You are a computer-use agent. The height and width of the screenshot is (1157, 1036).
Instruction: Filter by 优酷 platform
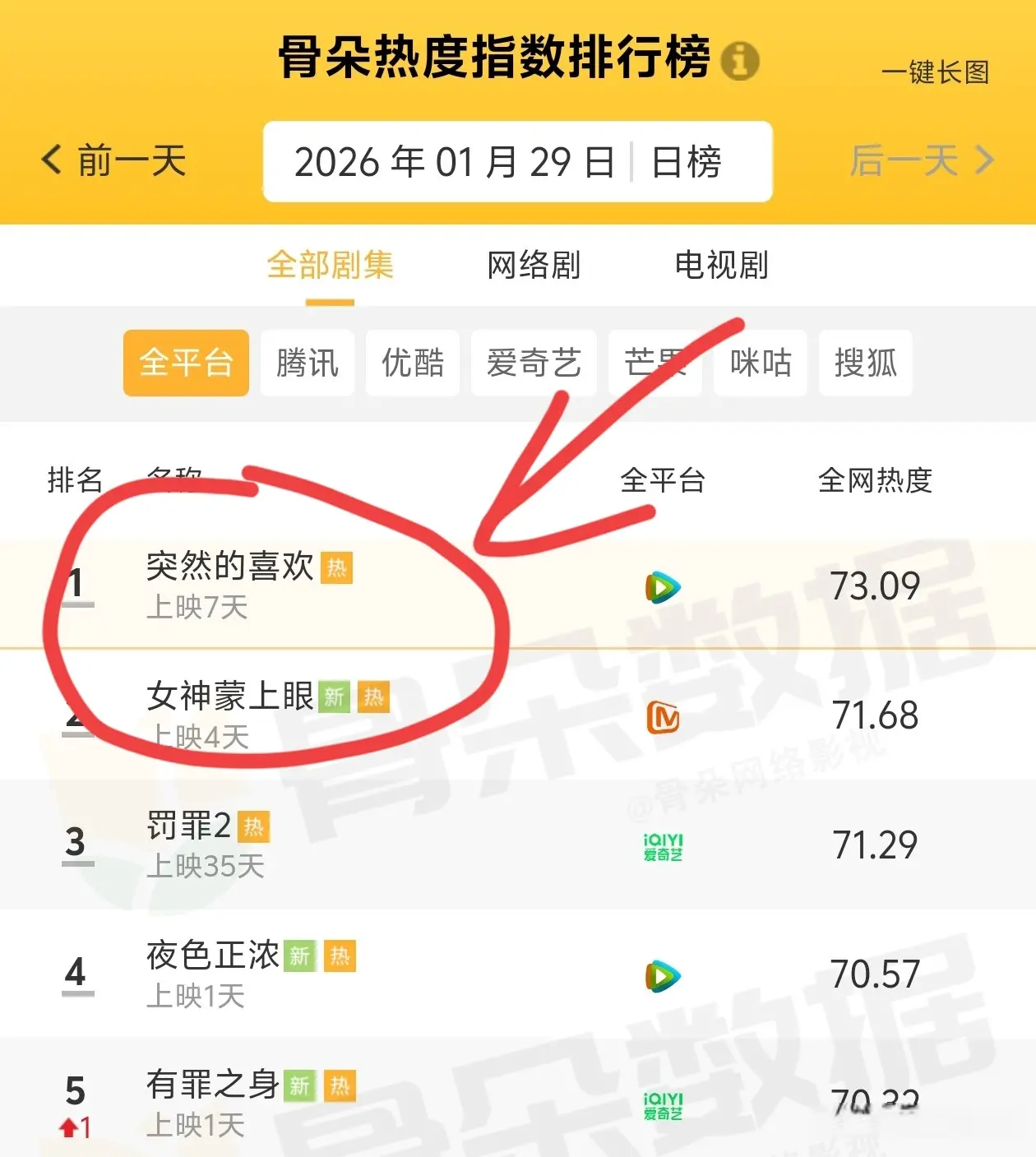pos(413,363)
